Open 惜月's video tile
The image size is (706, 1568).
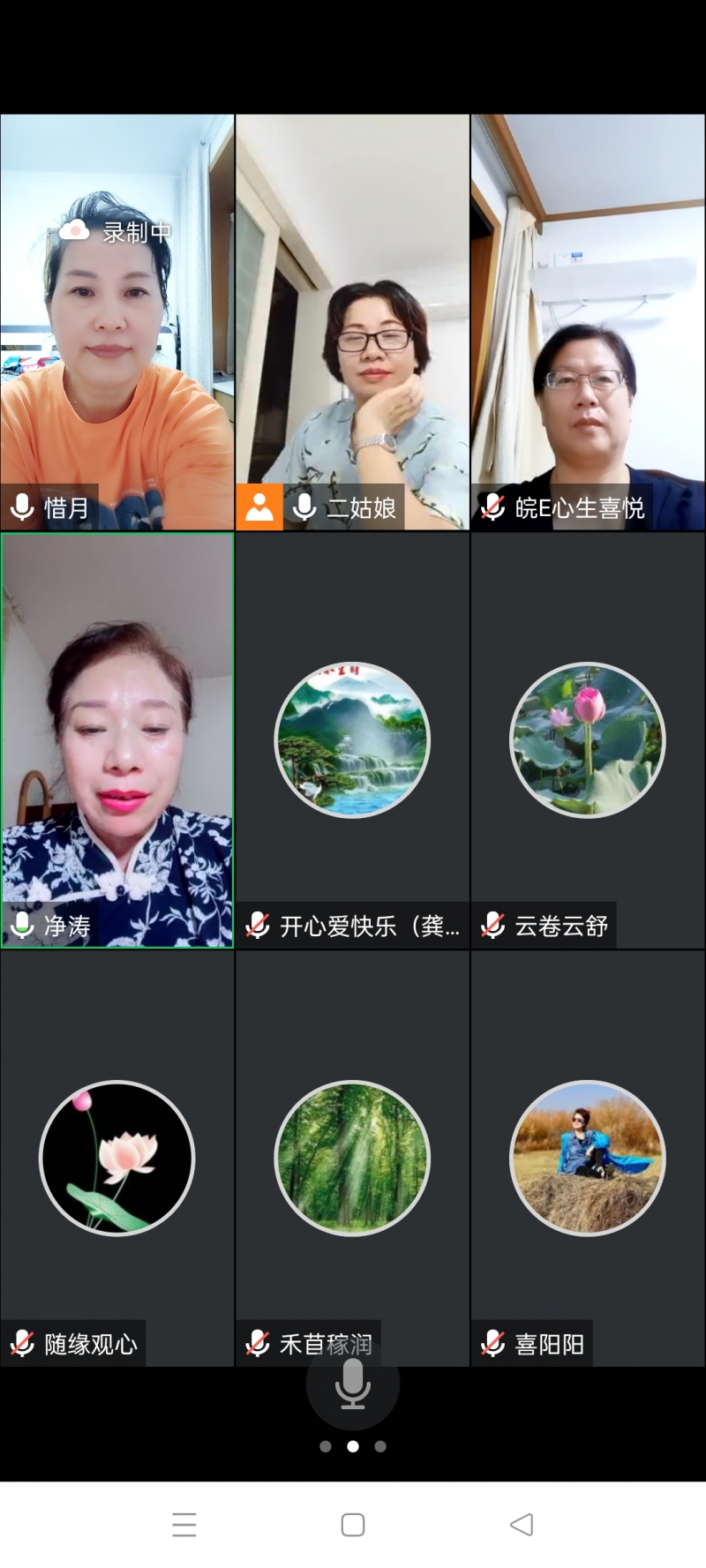pos(117,322)
